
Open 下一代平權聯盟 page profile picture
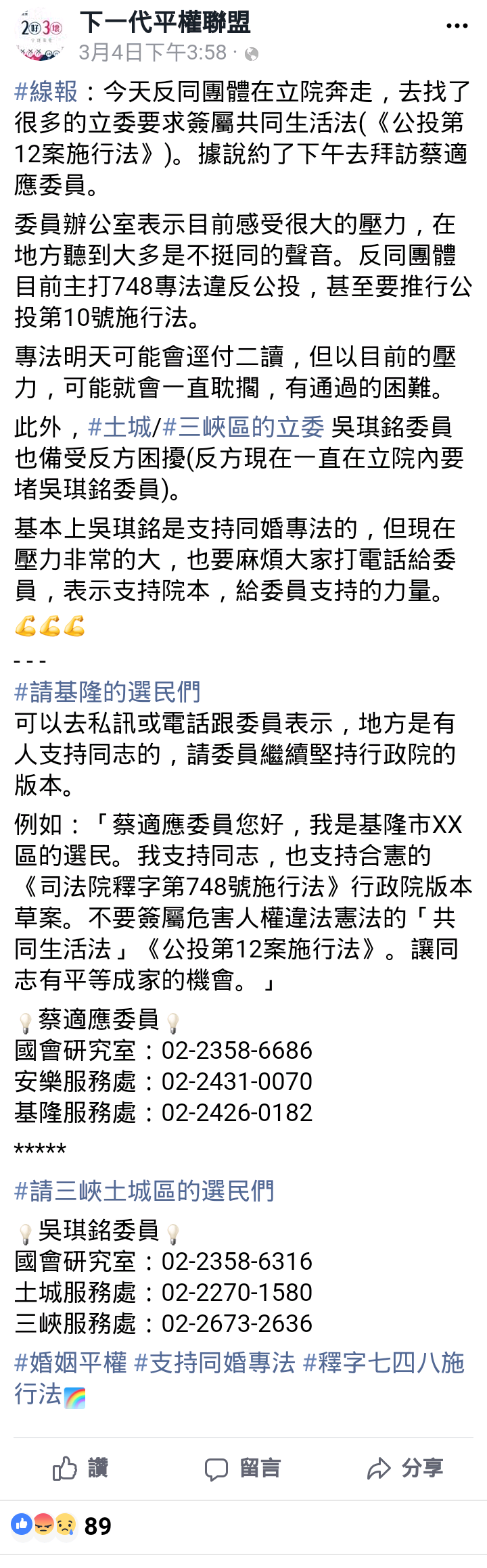pos(41,37)
